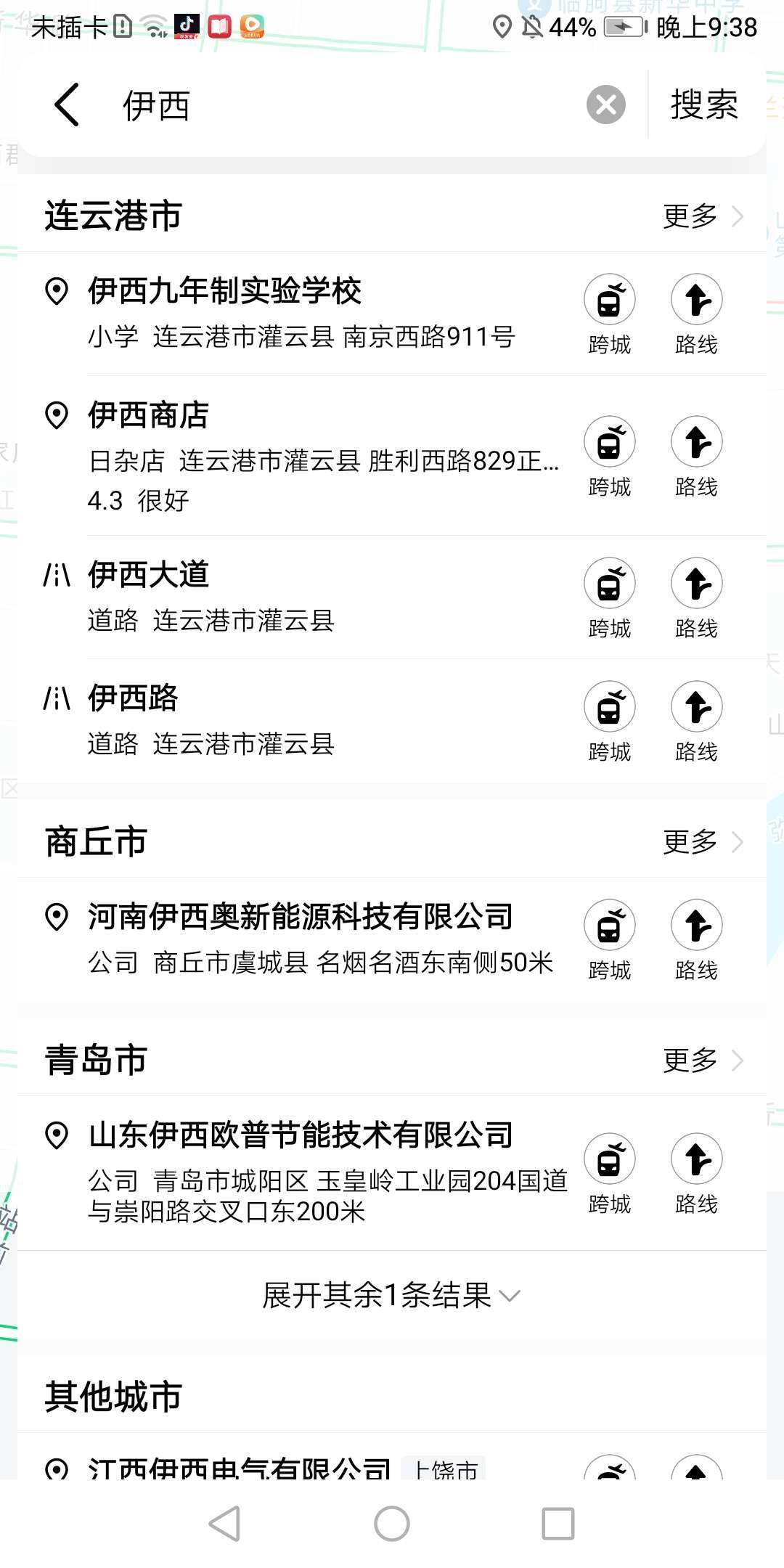This screenshot has height=1568, width=784.
Task: Open result 伊西商店
Action: (x=149, y=415)
